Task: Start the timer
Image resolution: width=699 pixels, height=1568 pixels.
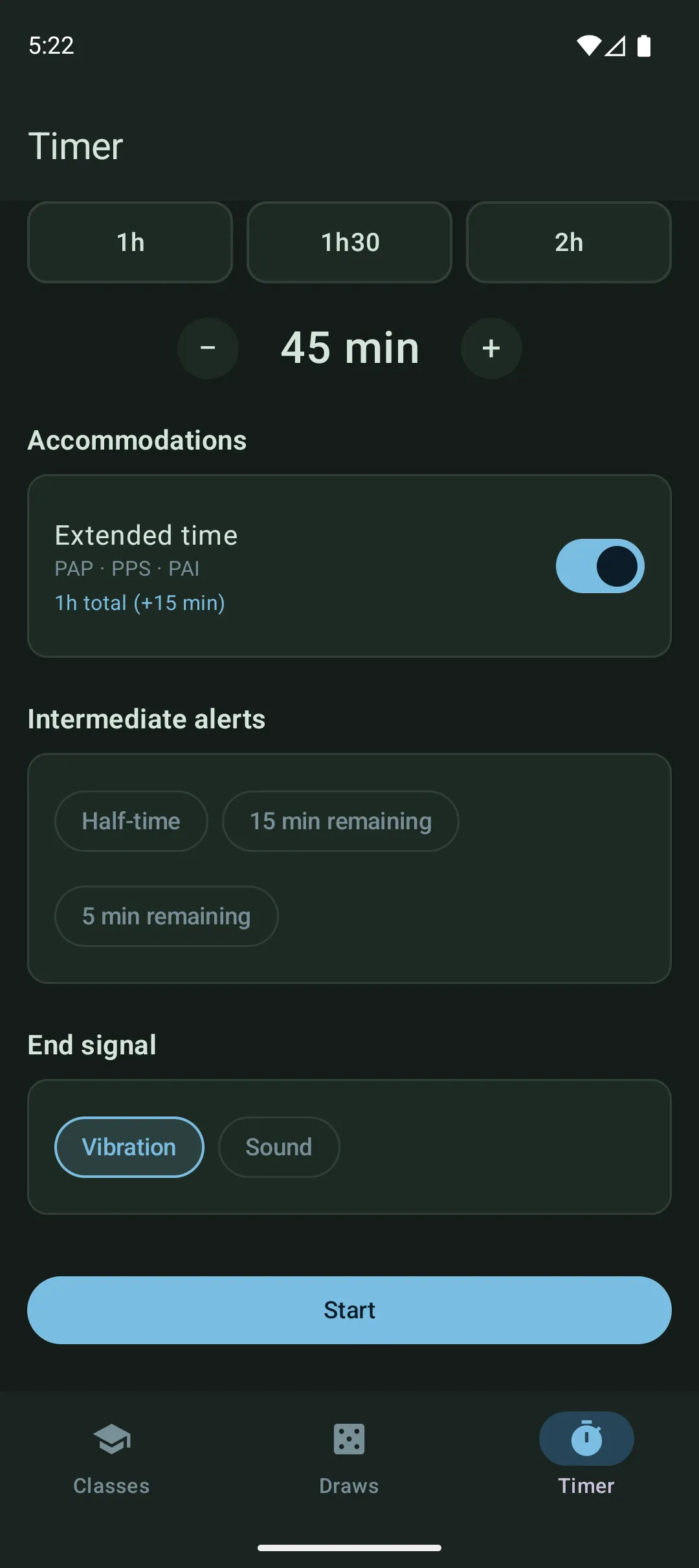Action: 349,1310
